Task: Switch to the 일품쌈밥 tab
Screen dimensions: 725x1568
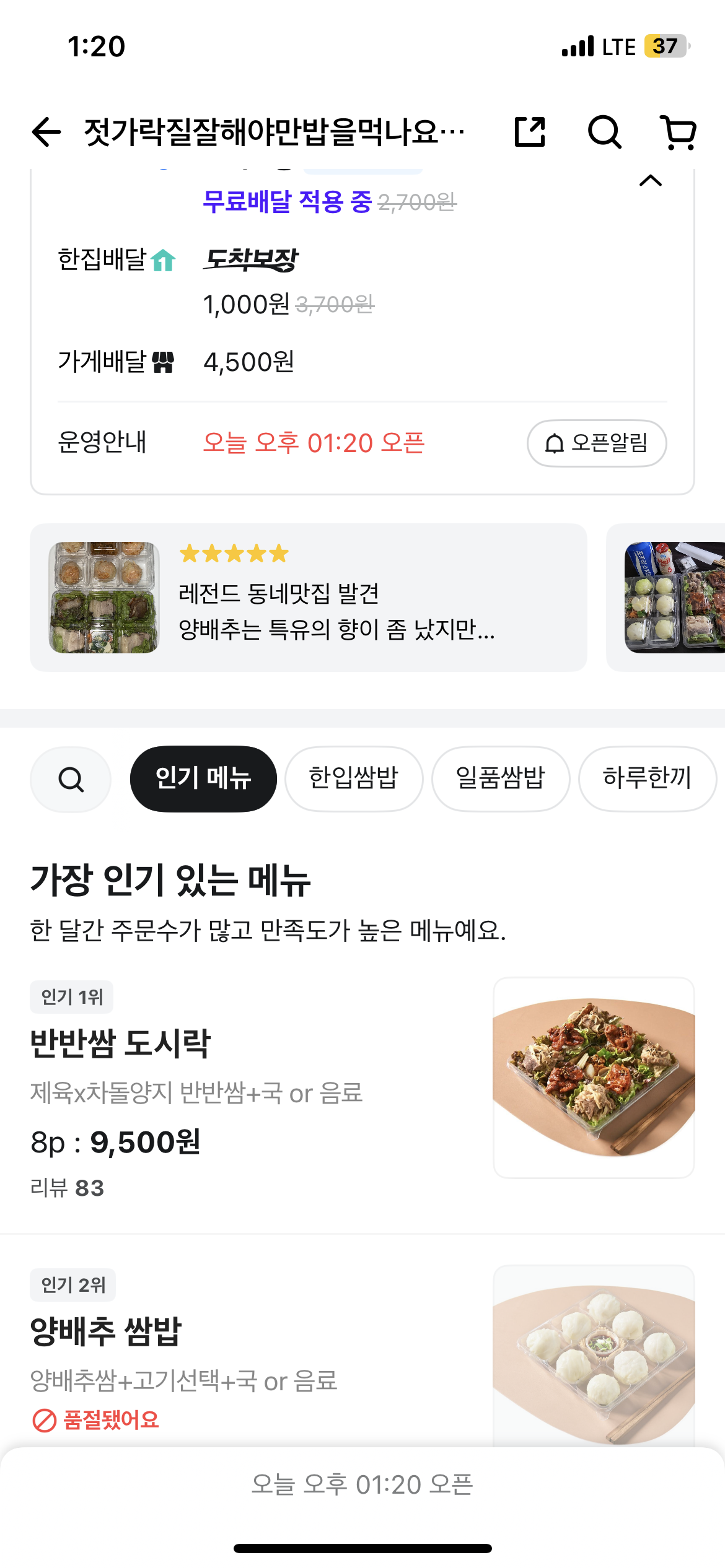Action: pos(500,778)
